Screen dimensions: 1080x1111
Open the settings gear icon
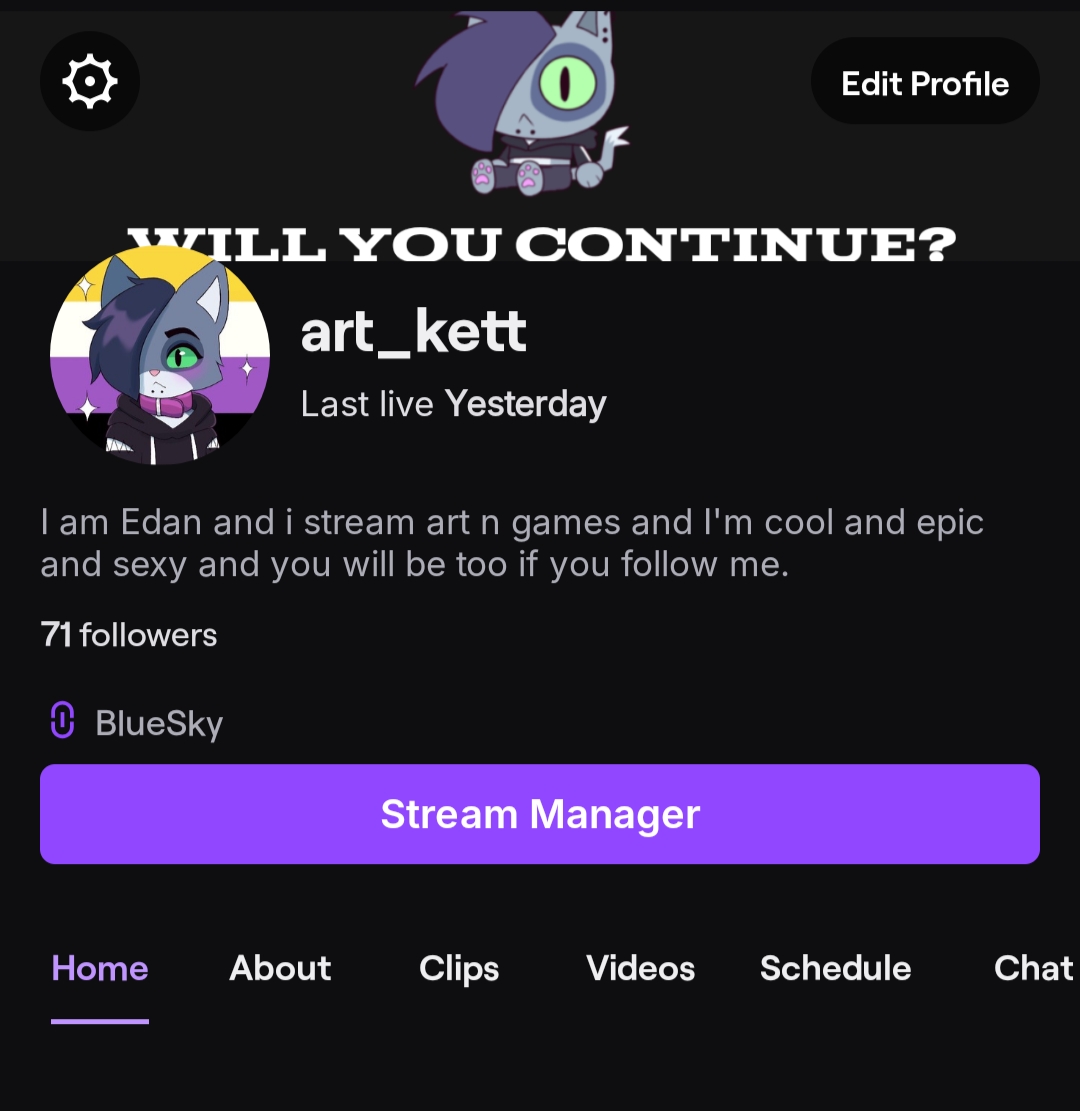coord(90,82)
